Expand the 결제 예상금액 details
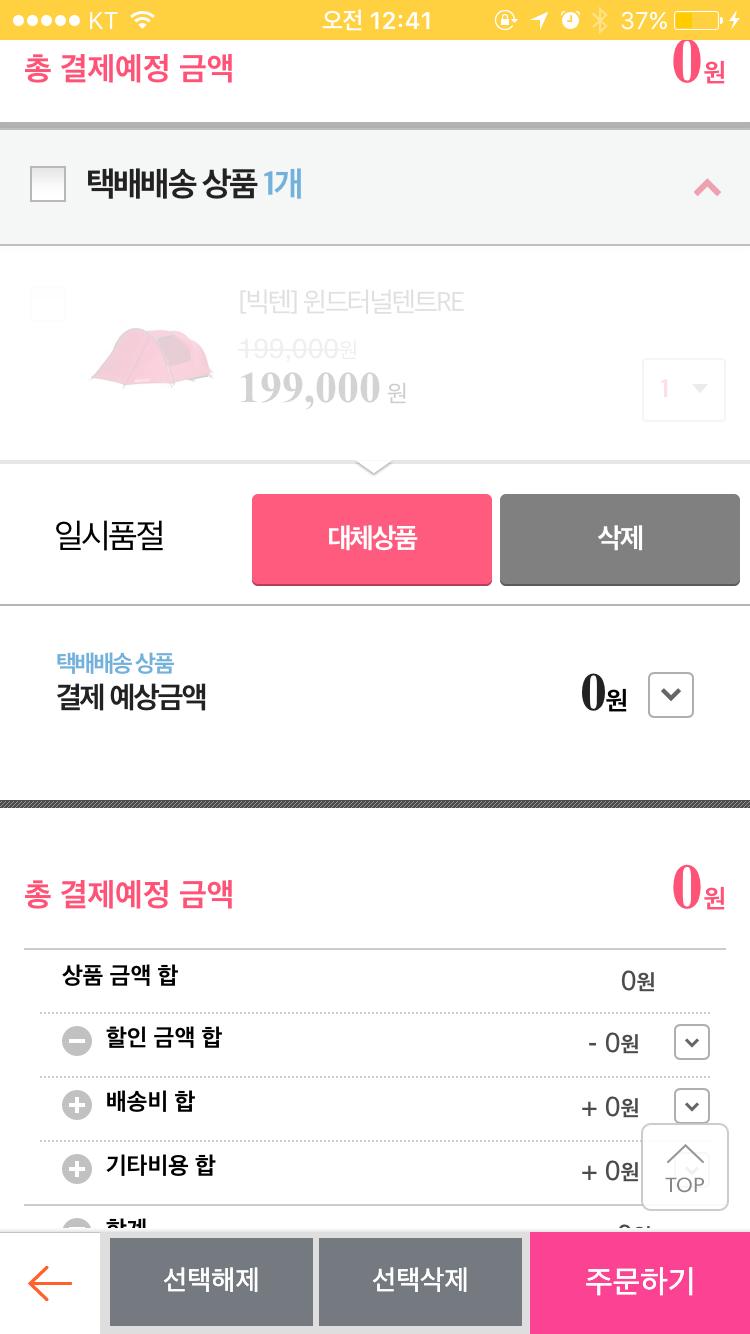Screen dimensions: 750x1334 click(x=670, y=695)
